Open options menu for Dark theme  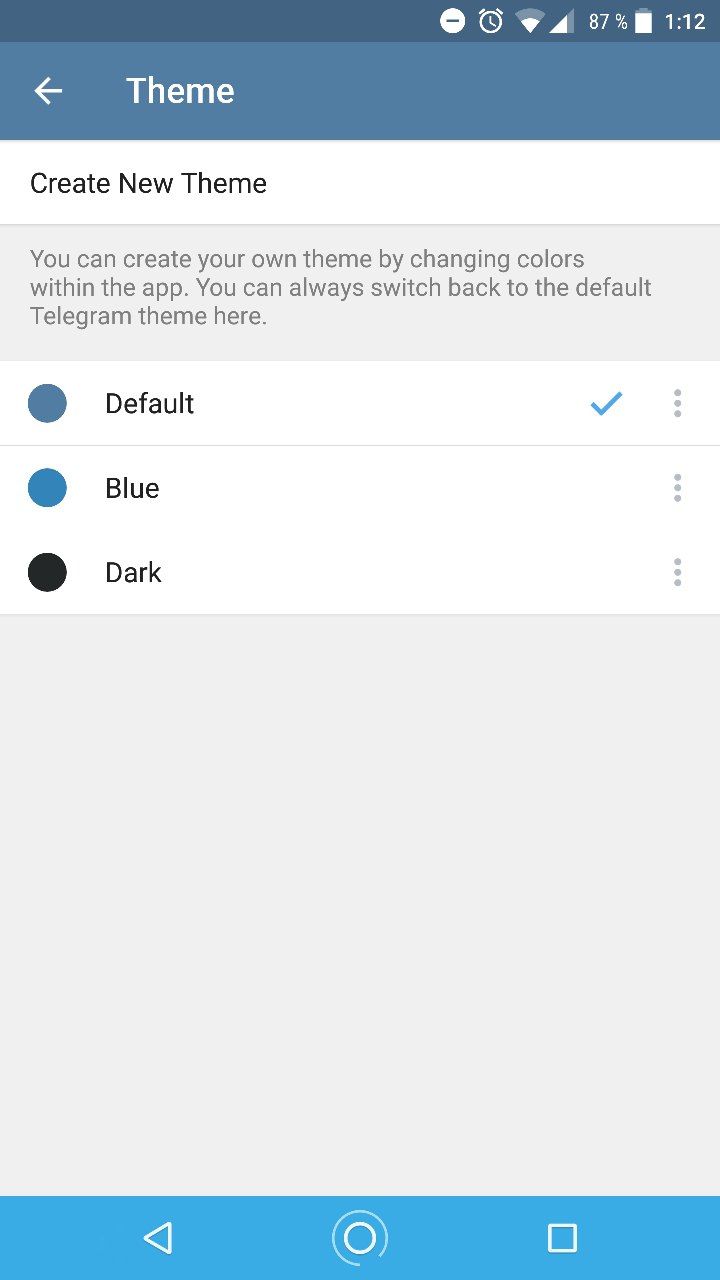point(677,572)
